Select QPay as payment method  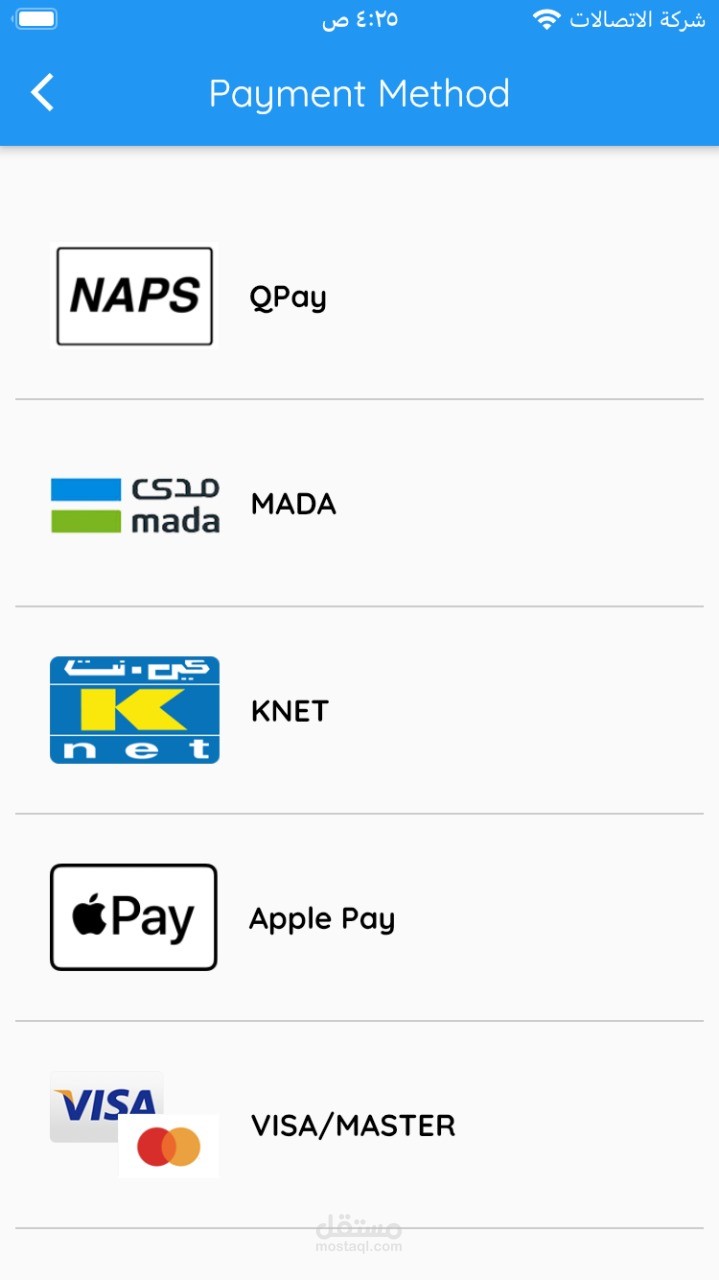(288, 297)
